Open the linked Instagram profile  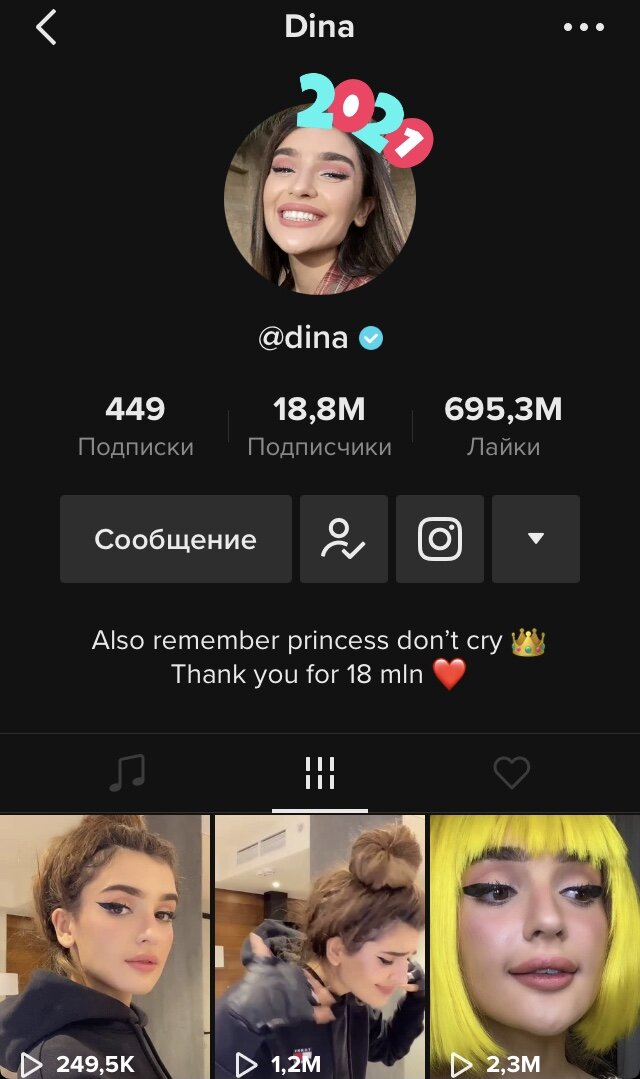pyautogui.click(x=440, y=539)
